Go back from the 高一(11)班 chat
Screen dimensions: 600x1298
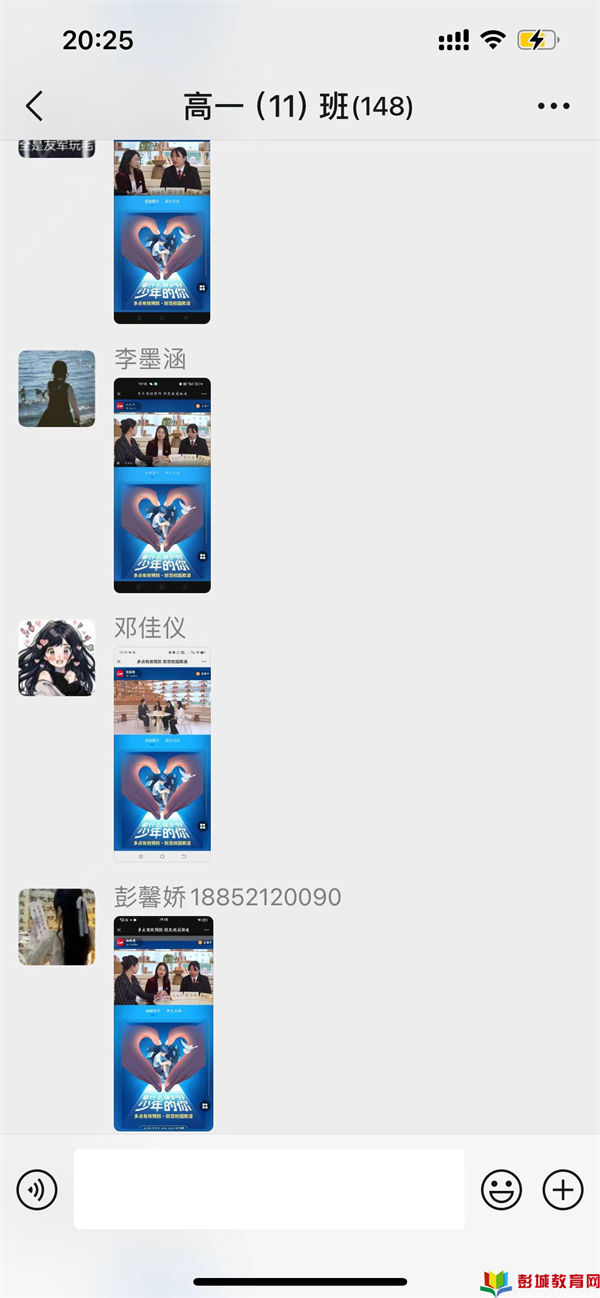(x=35, y=106)
